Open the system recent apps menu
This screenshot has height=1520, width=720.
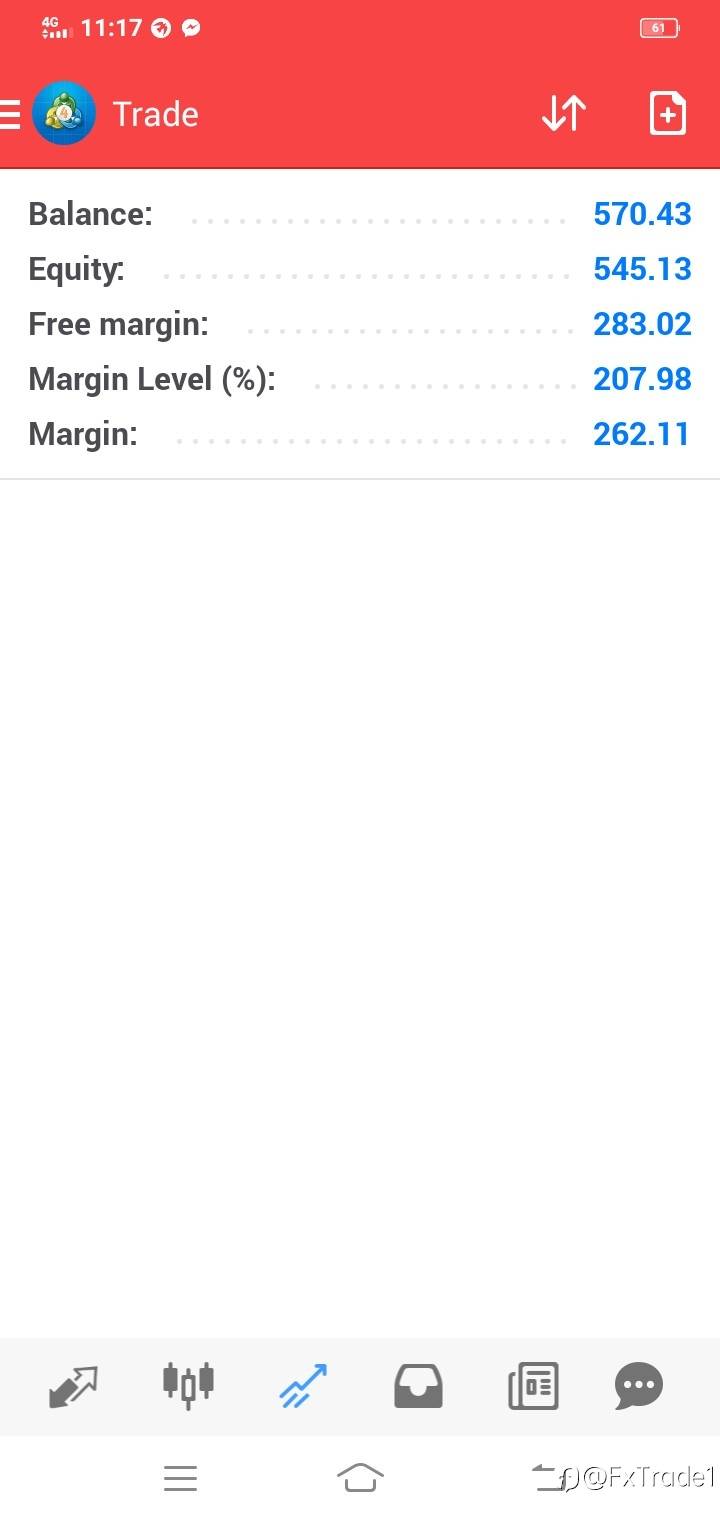click(x=180, y=1478)
